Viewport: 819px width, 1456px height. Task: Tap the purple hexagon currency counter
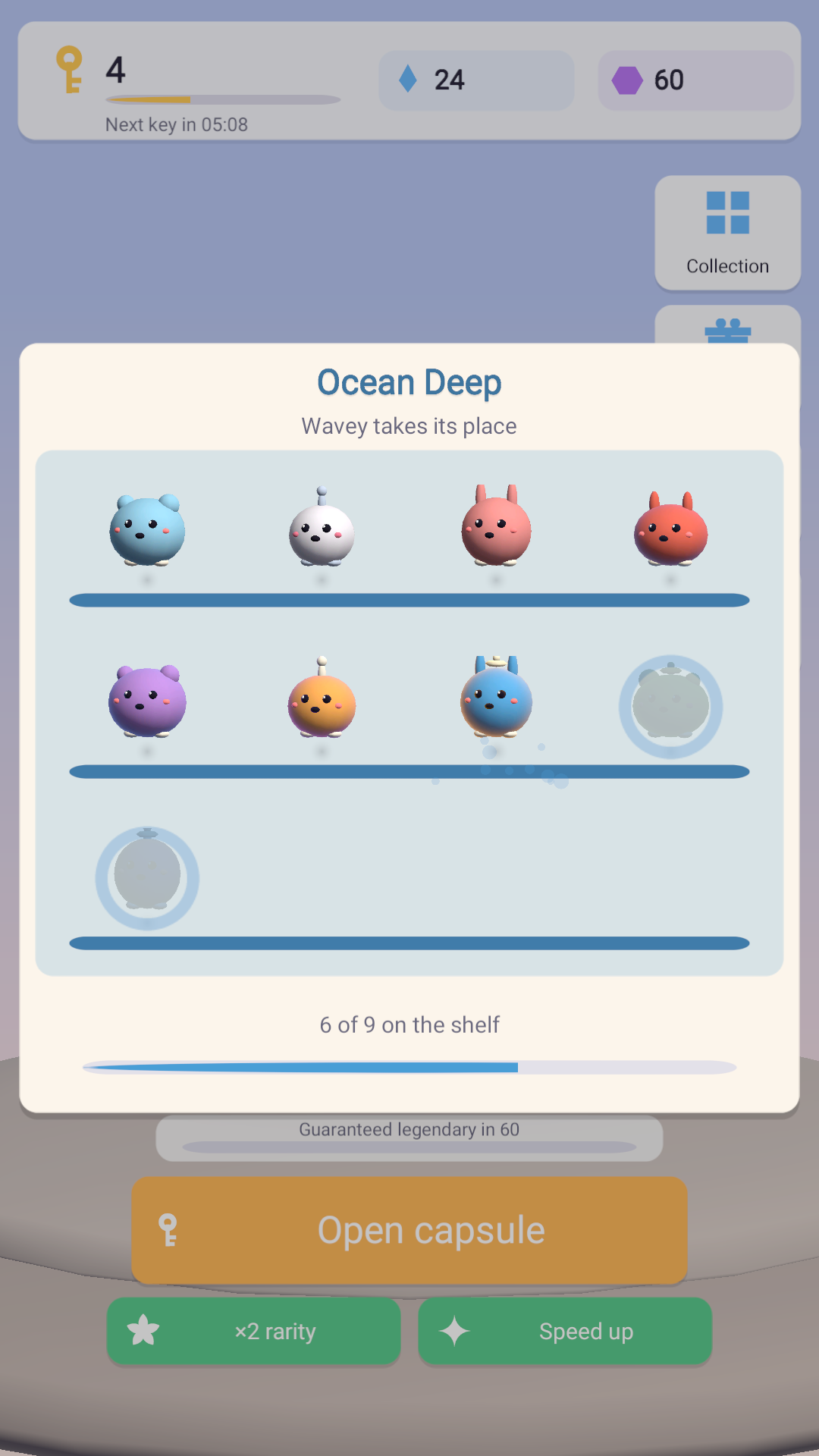click(695, 80)
